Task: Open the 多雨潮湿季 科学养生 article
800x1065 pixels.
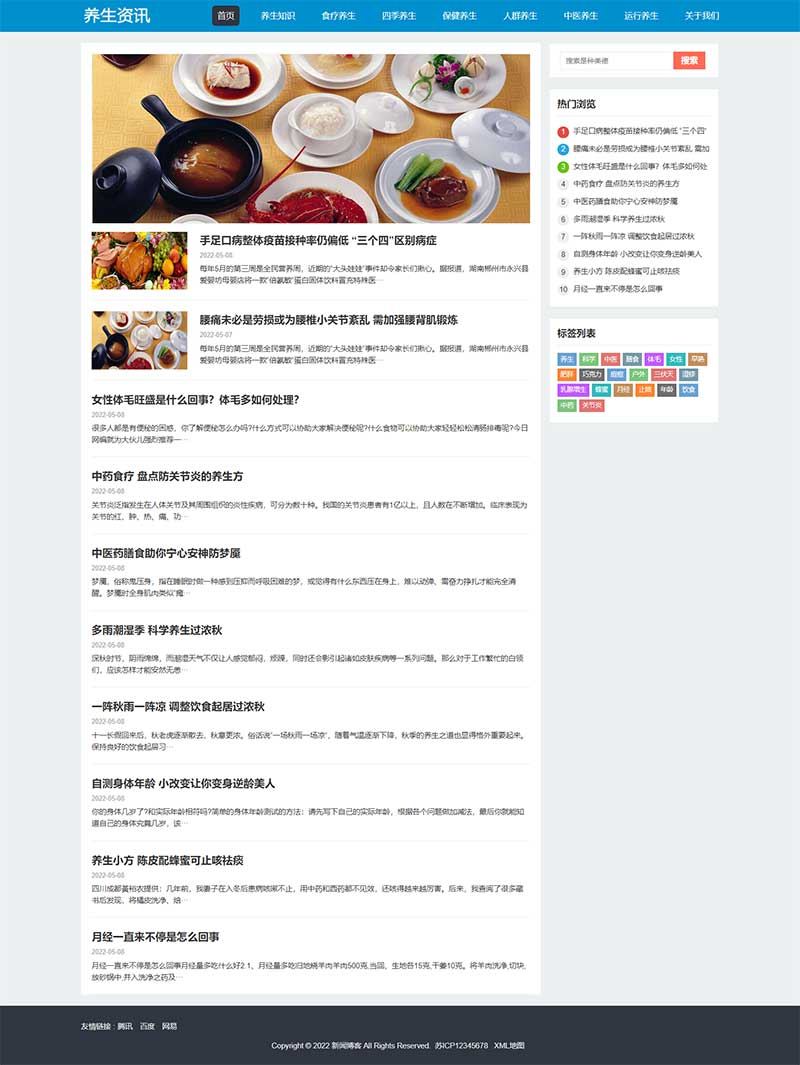Action: pyautogui.click(x=156, y=630)
